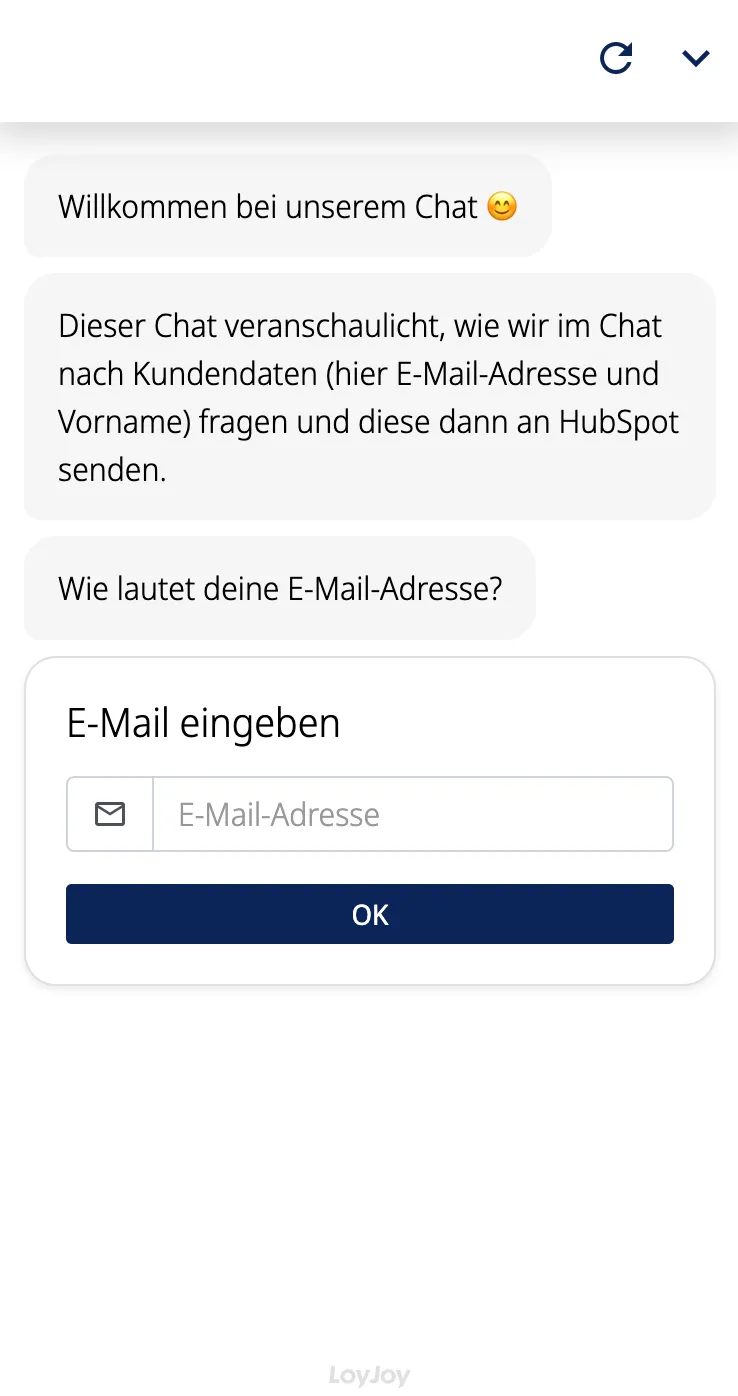Confirm the email with the OK button
The height and width of the screenshot is (1396, 738).
[370, 914]
